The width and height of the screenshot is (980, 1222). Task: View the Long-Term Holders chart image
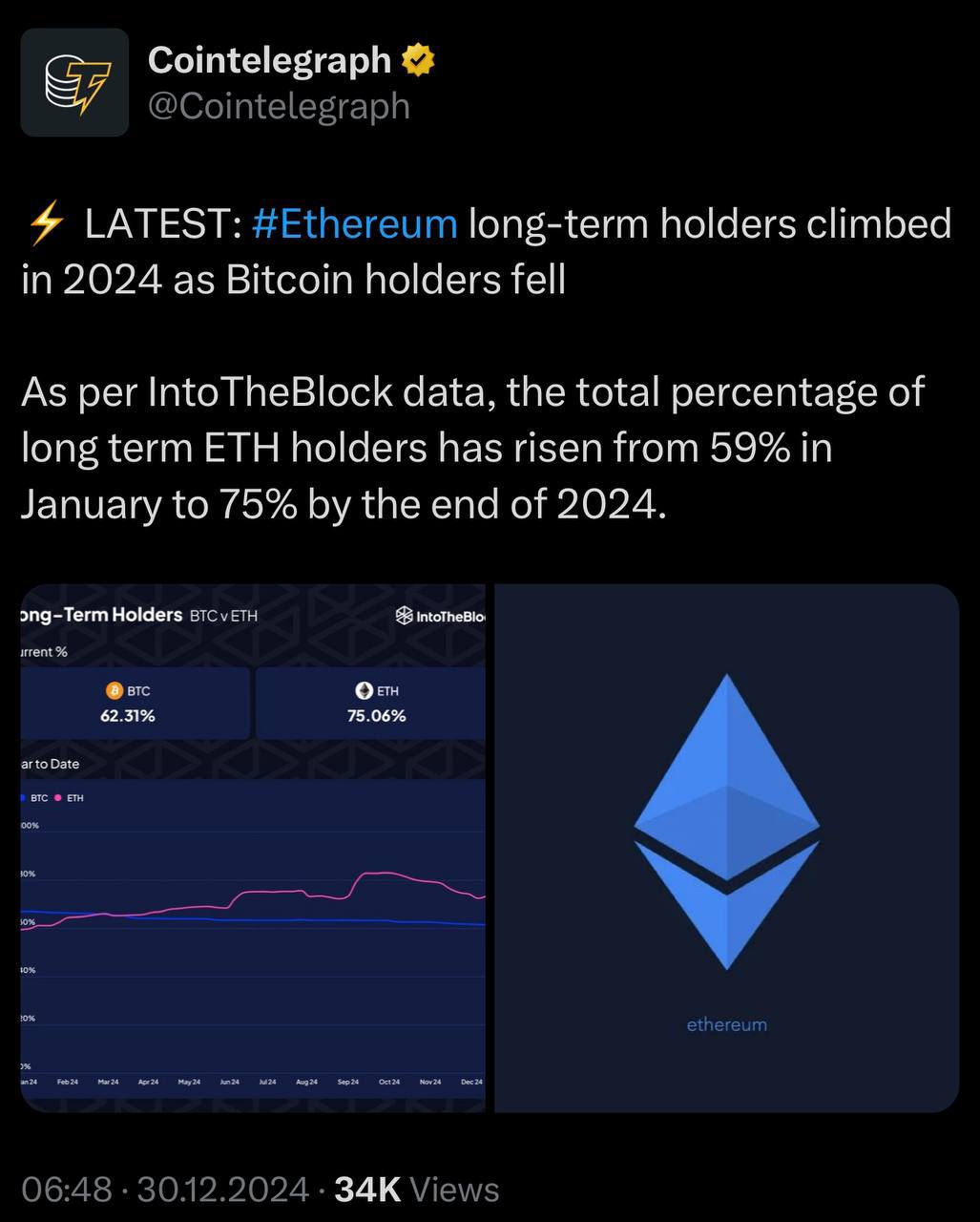[253, 848]
